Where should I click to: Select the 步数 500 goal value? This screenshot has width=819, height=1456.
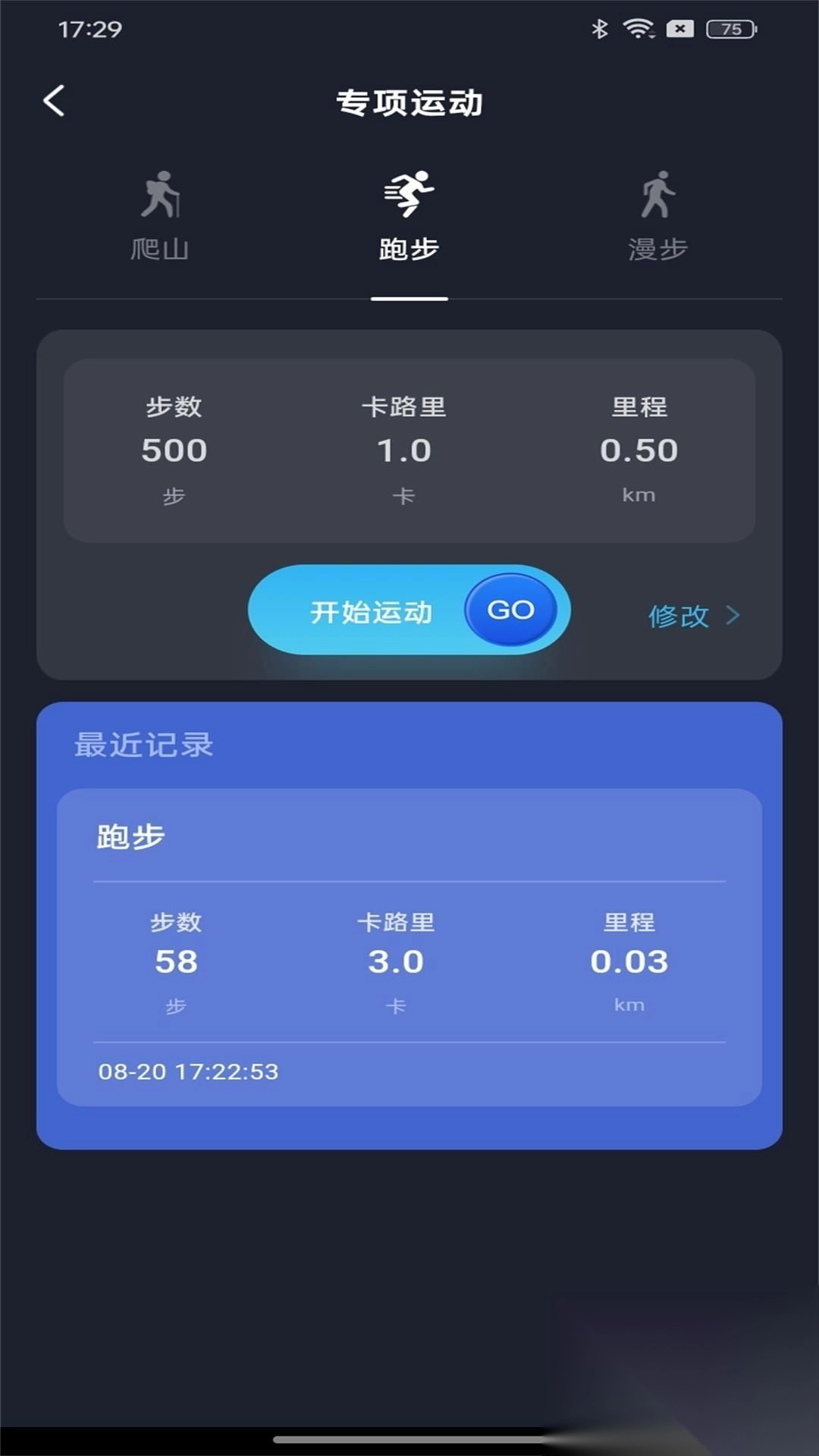(173, 450)
